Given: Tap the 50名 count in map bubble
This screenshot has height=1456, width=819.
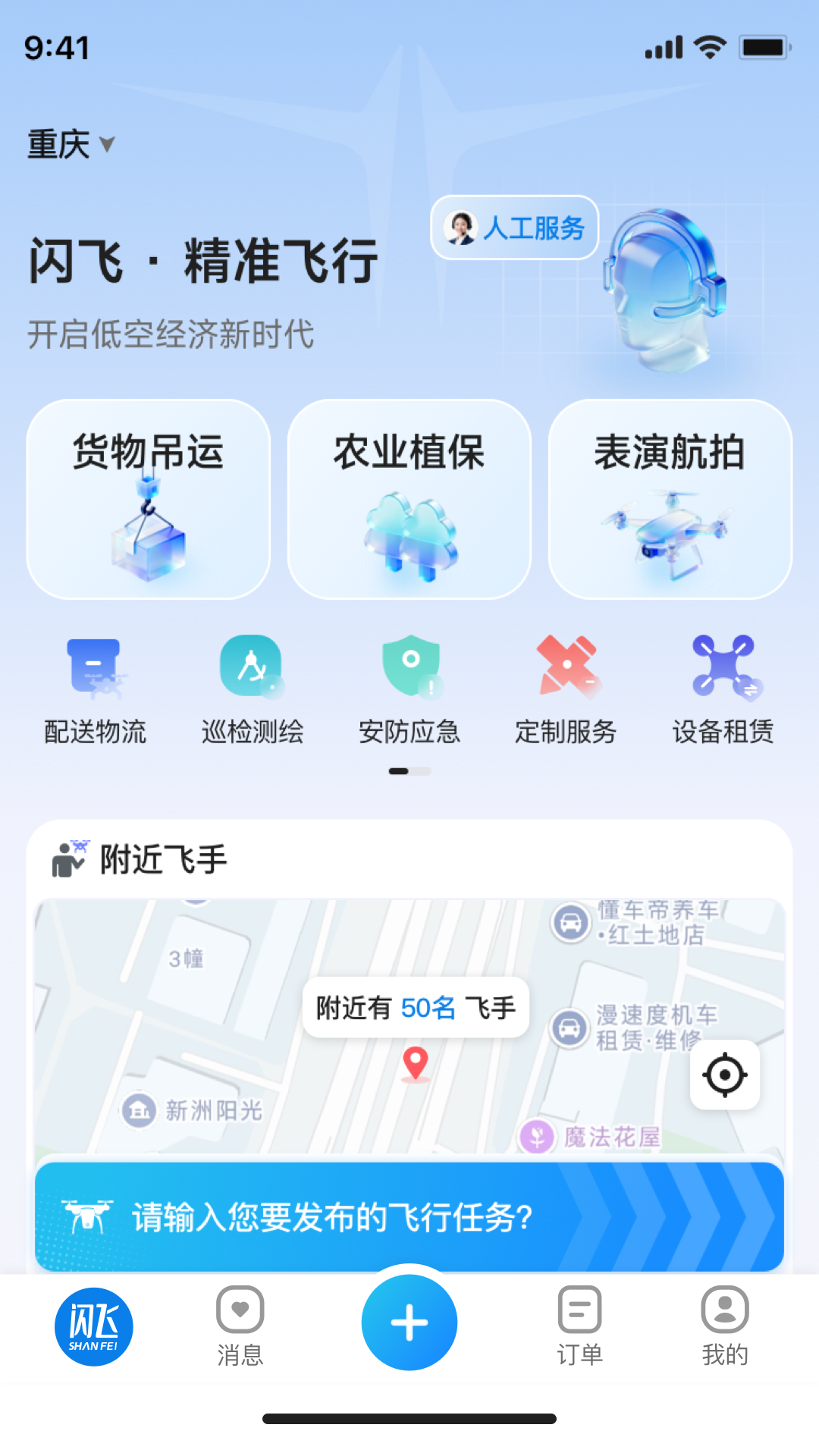Looking at the screenshot, I should [x=427, y=1009].
